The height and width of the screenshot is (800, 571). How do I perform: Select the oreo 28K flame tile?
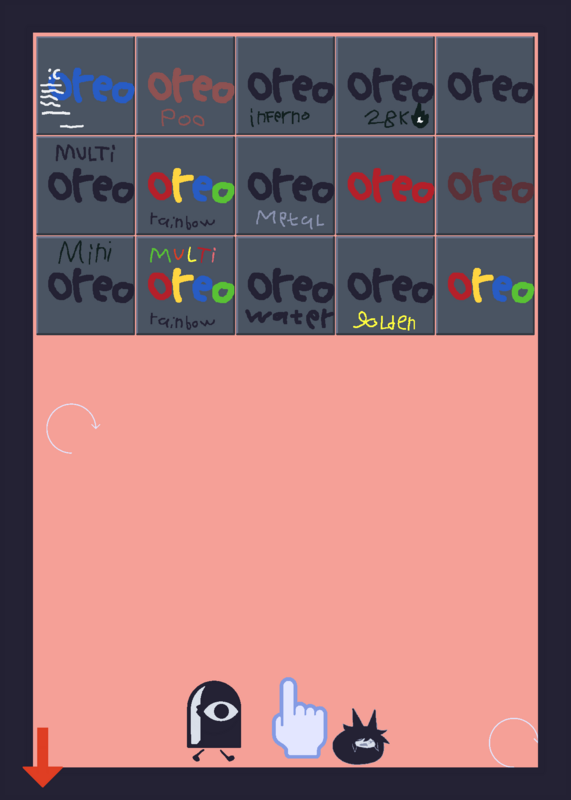point(385,86)
